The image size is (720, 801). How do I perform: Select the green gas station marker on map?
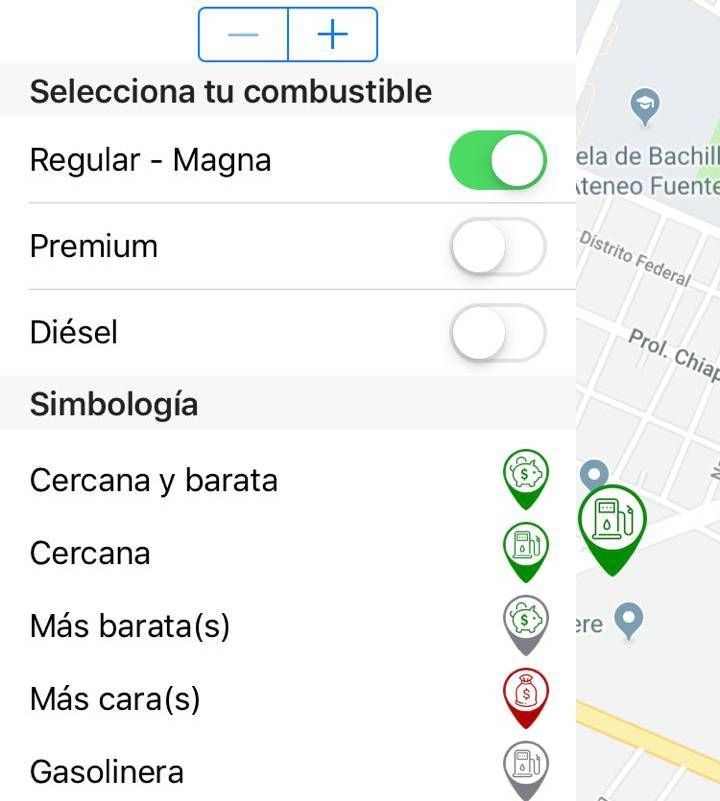point(612,522)
